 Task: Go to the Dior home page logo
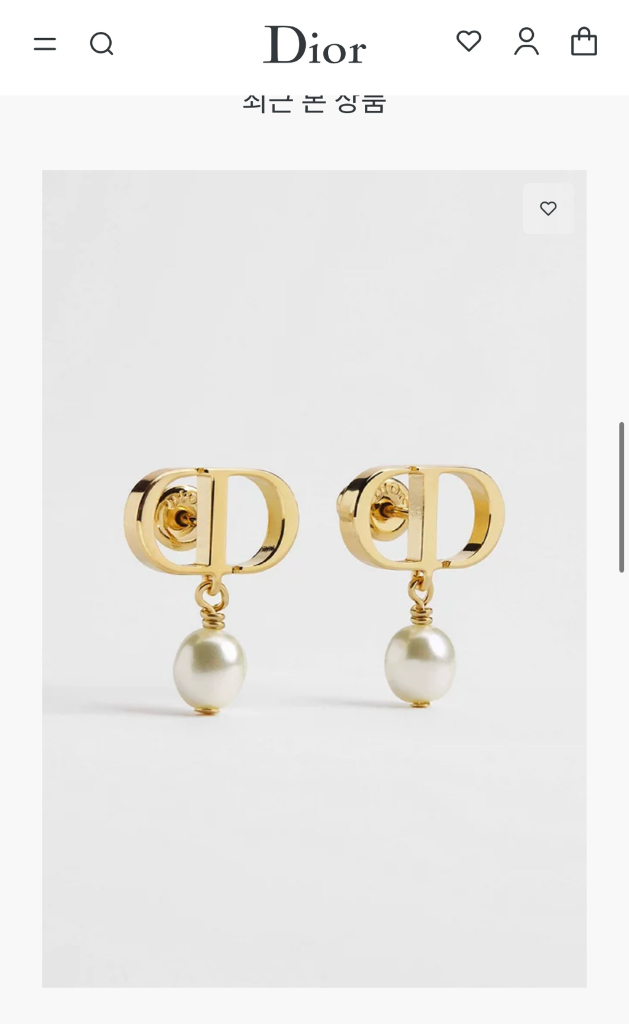click(x=314, y=45)
